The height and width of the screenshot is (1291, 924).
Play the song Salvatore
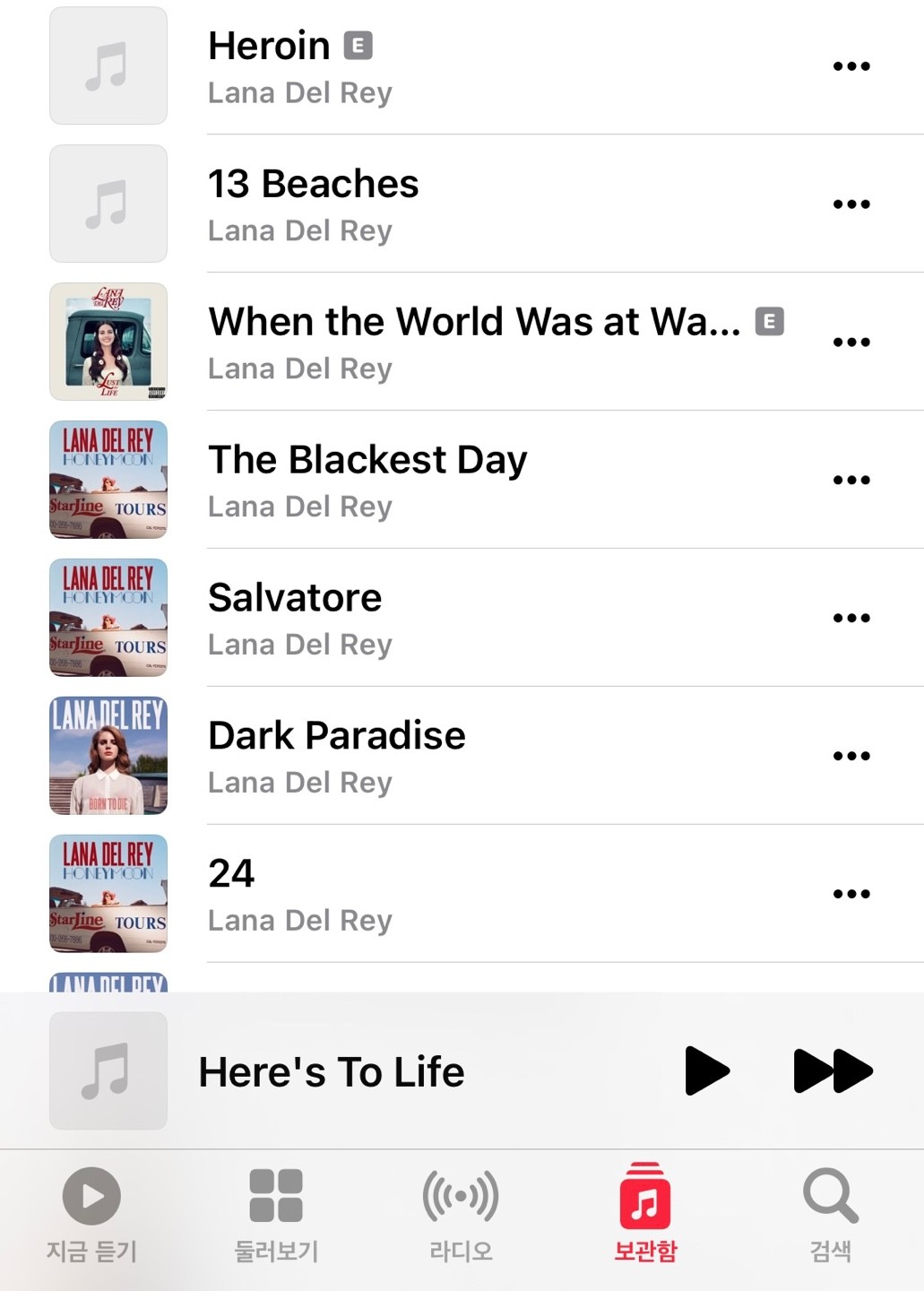point(295,599)
